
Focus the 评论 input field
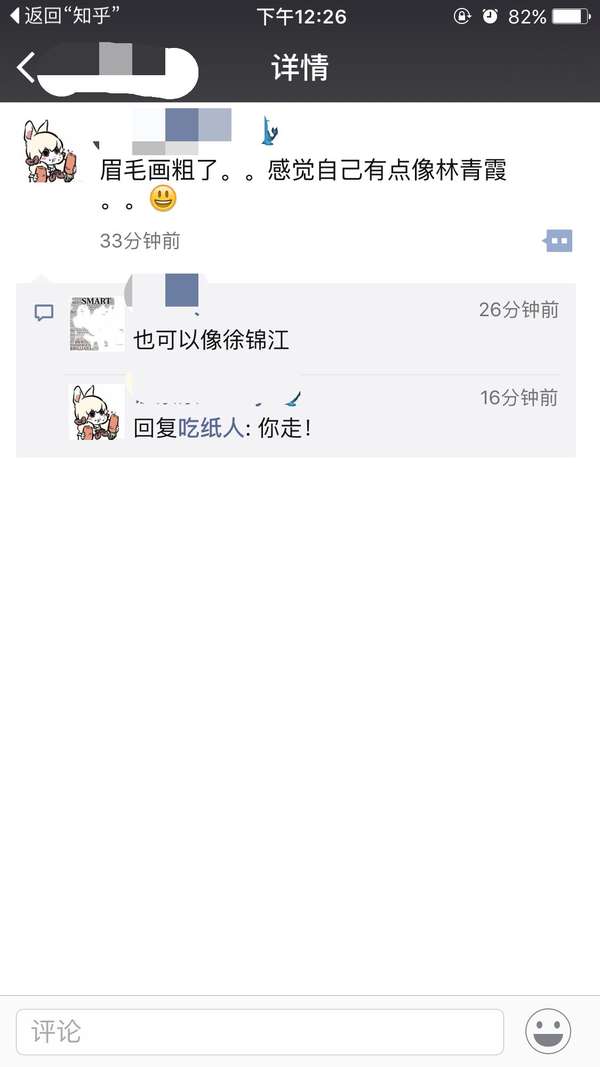(x=259, y=1031)
